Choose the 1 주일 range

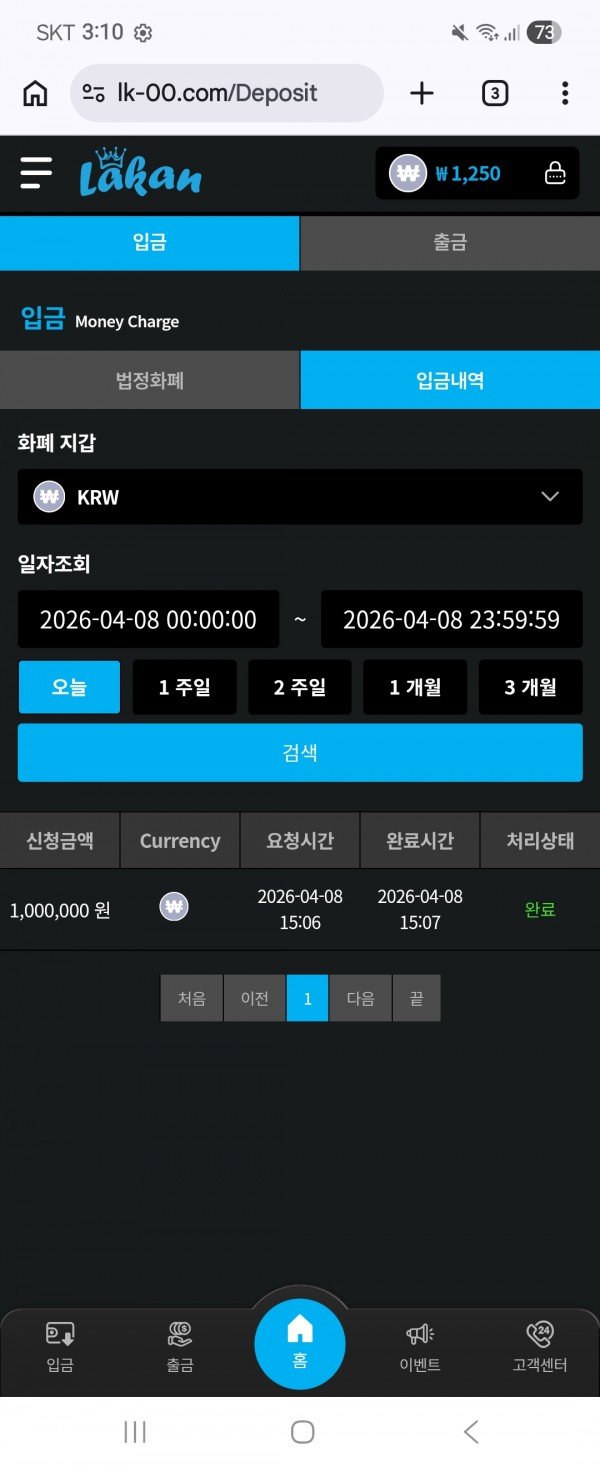coord(185,687)
